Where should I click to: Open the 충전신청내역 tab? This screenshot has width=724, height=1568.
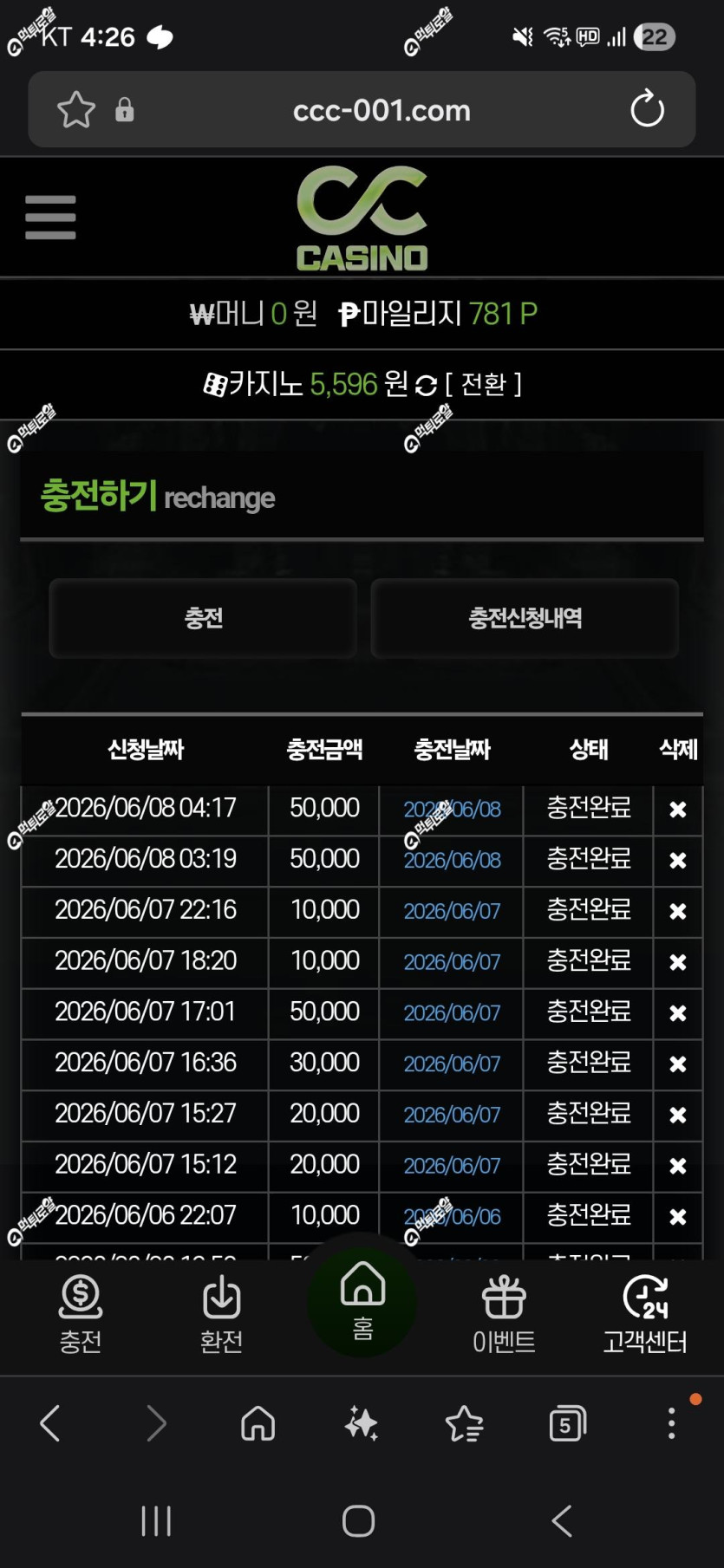525,618
